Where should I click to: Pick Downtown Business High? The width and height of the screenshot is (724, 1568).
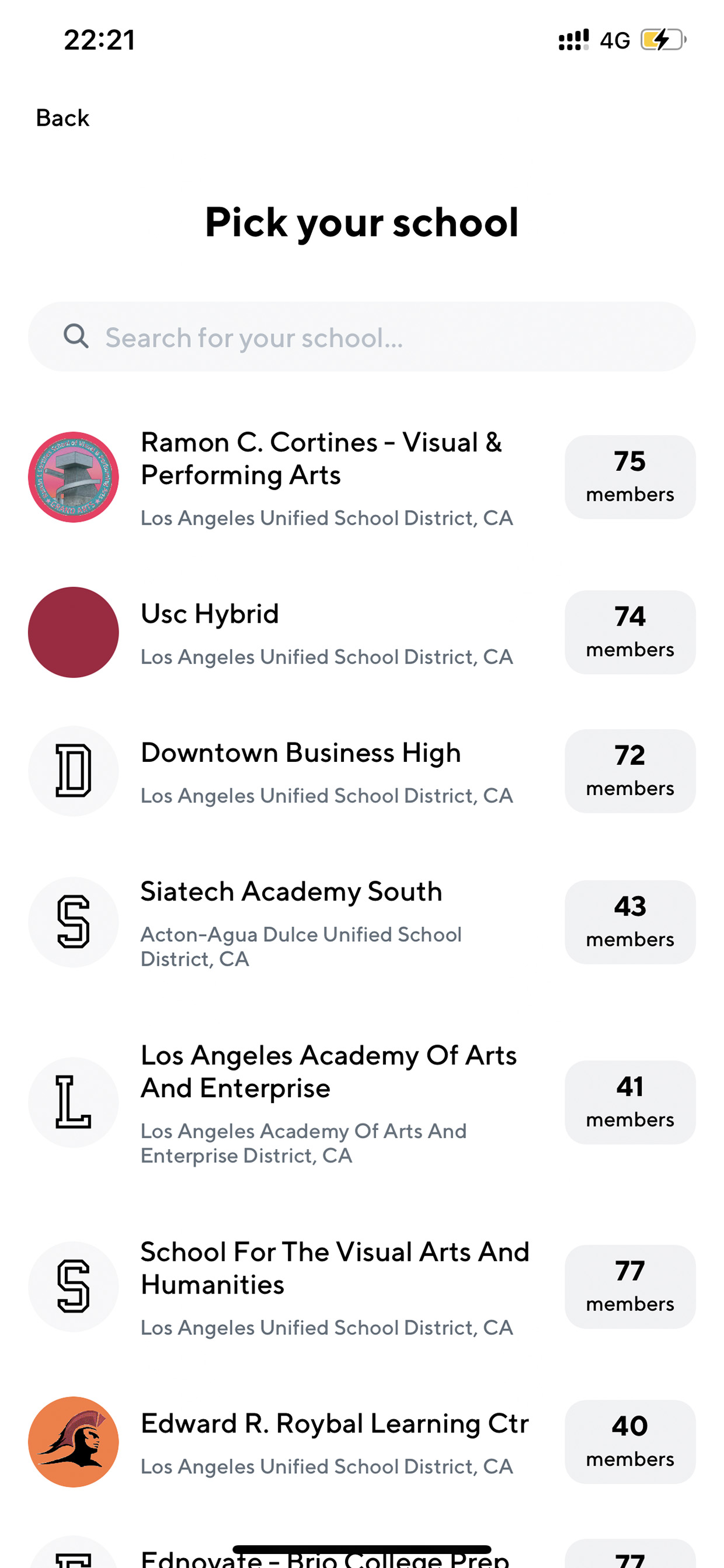362,772
